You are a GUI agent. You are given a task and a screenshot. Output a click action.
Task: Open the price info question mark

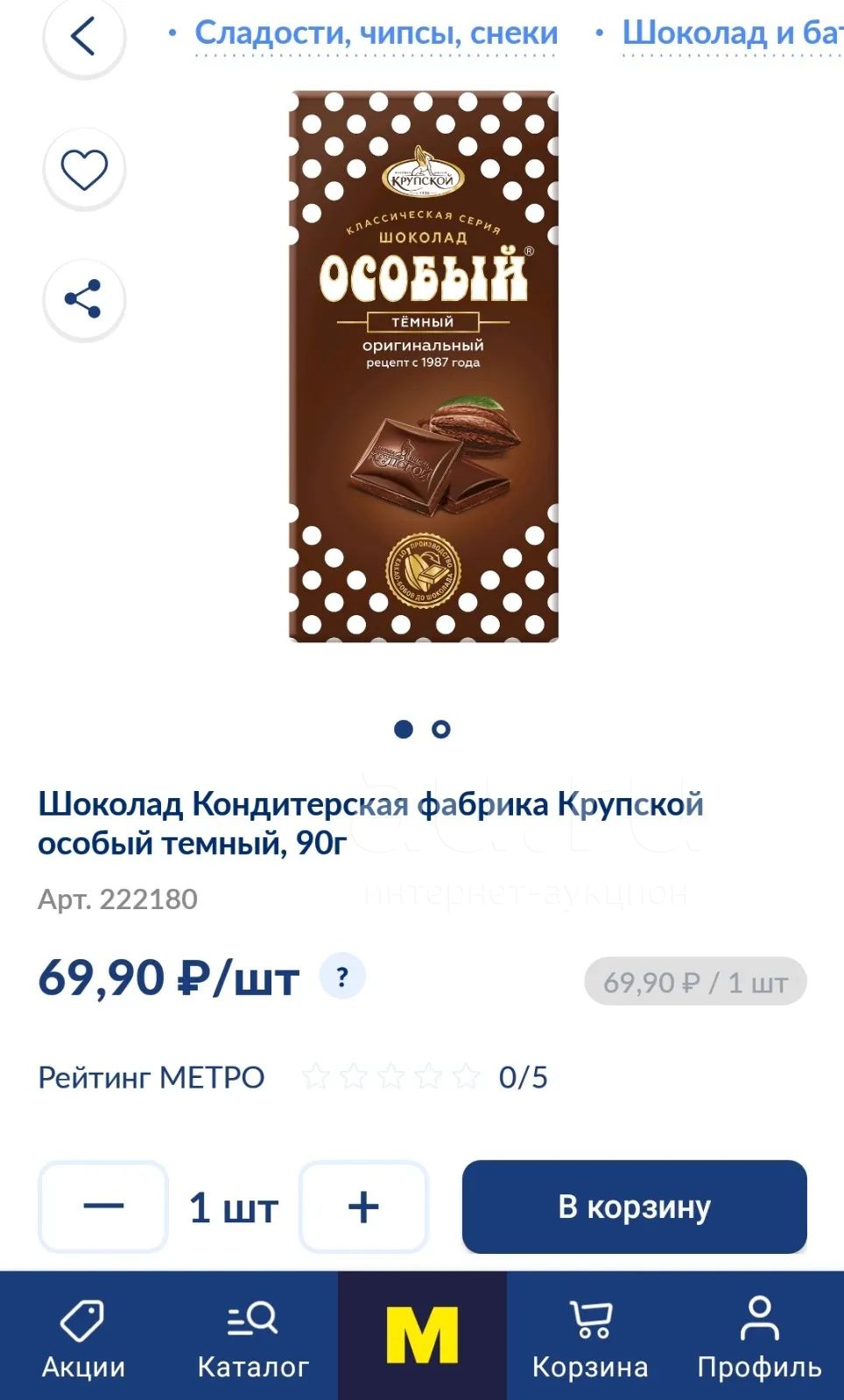click(342, 976)
